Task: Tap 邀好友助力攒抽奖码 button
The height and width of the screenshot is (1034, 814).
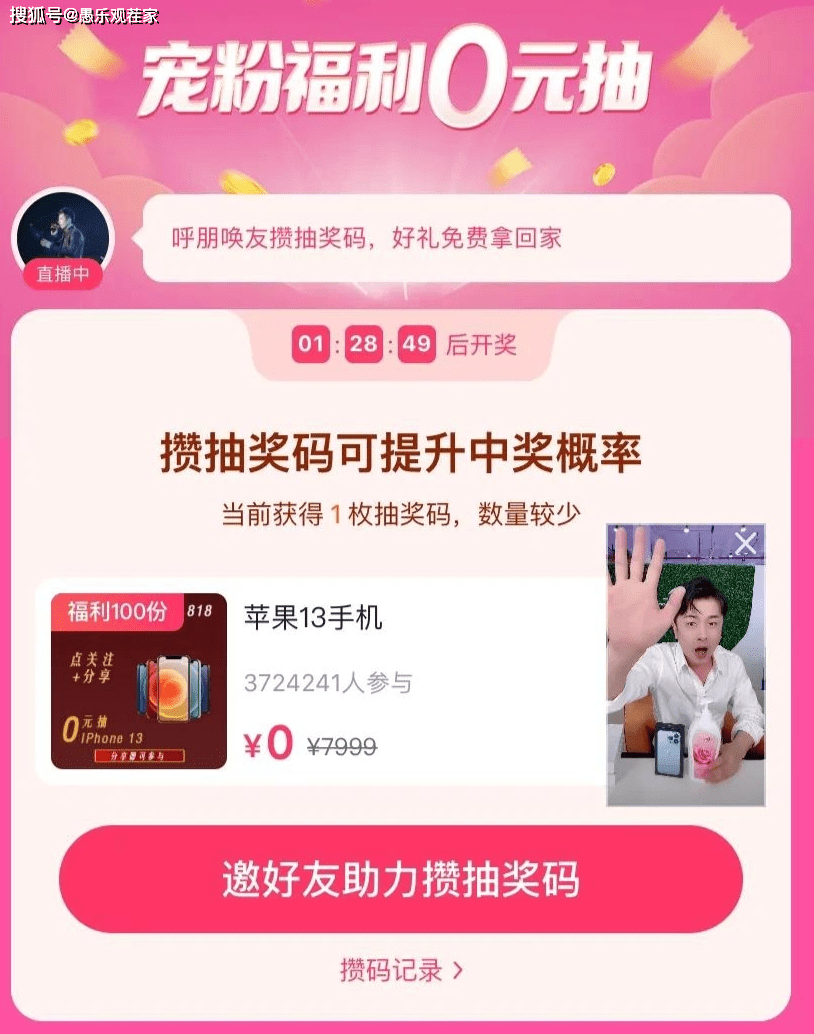Action: [x=400, y=879]
